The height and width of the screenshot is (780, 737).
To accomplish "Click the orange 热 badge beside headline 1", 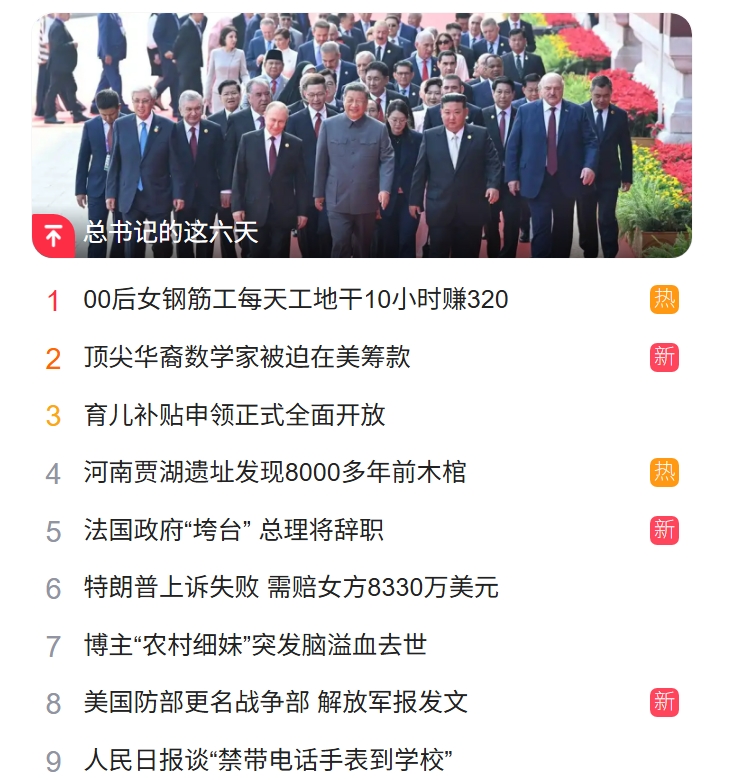I will [664, 297].
